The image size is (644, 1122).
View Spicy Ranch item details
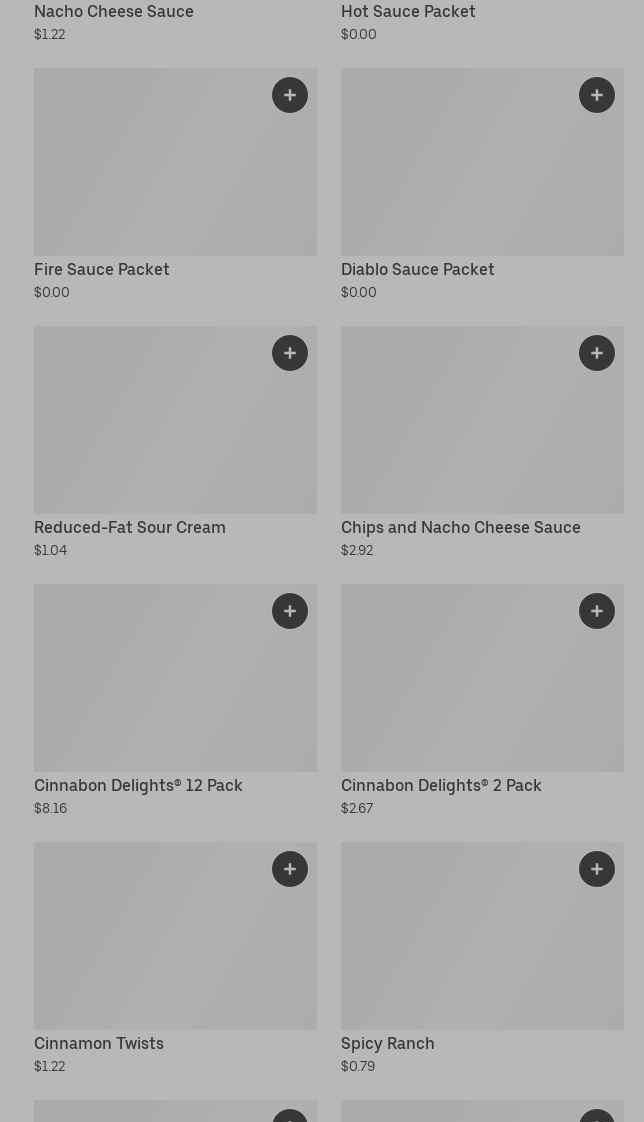click(x=482, y=959)
